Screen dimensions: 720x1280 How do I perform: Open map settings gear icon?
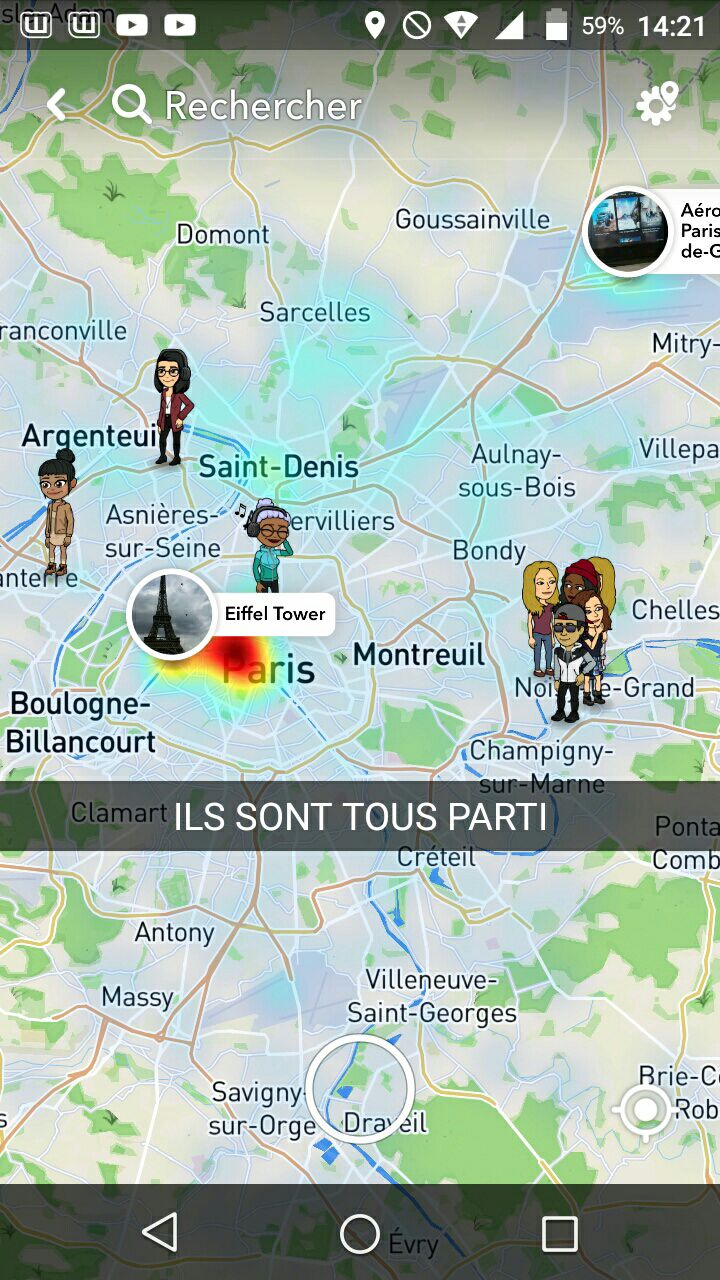[x=657, y=104]
